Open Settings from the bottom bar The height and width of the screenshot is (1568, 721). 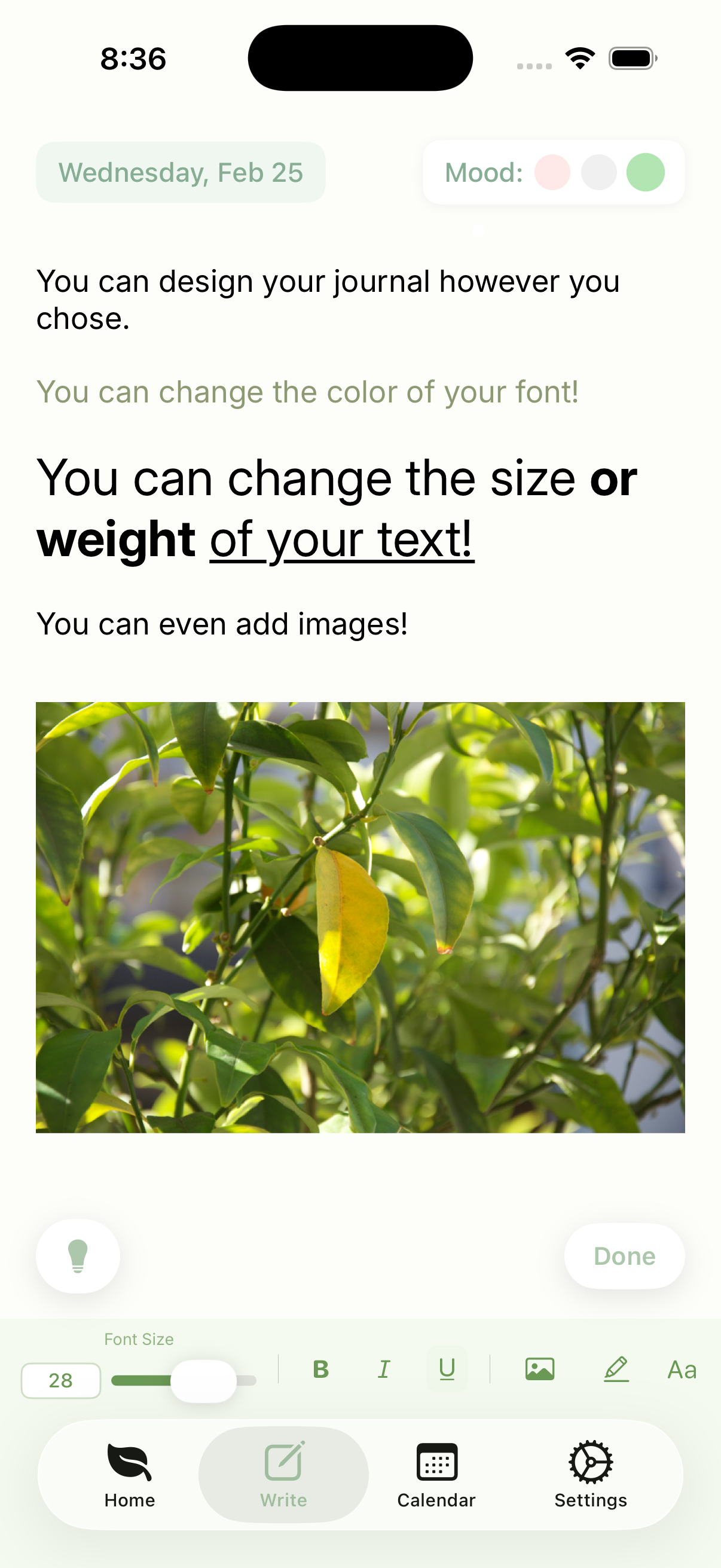[x=590, y=1473]
